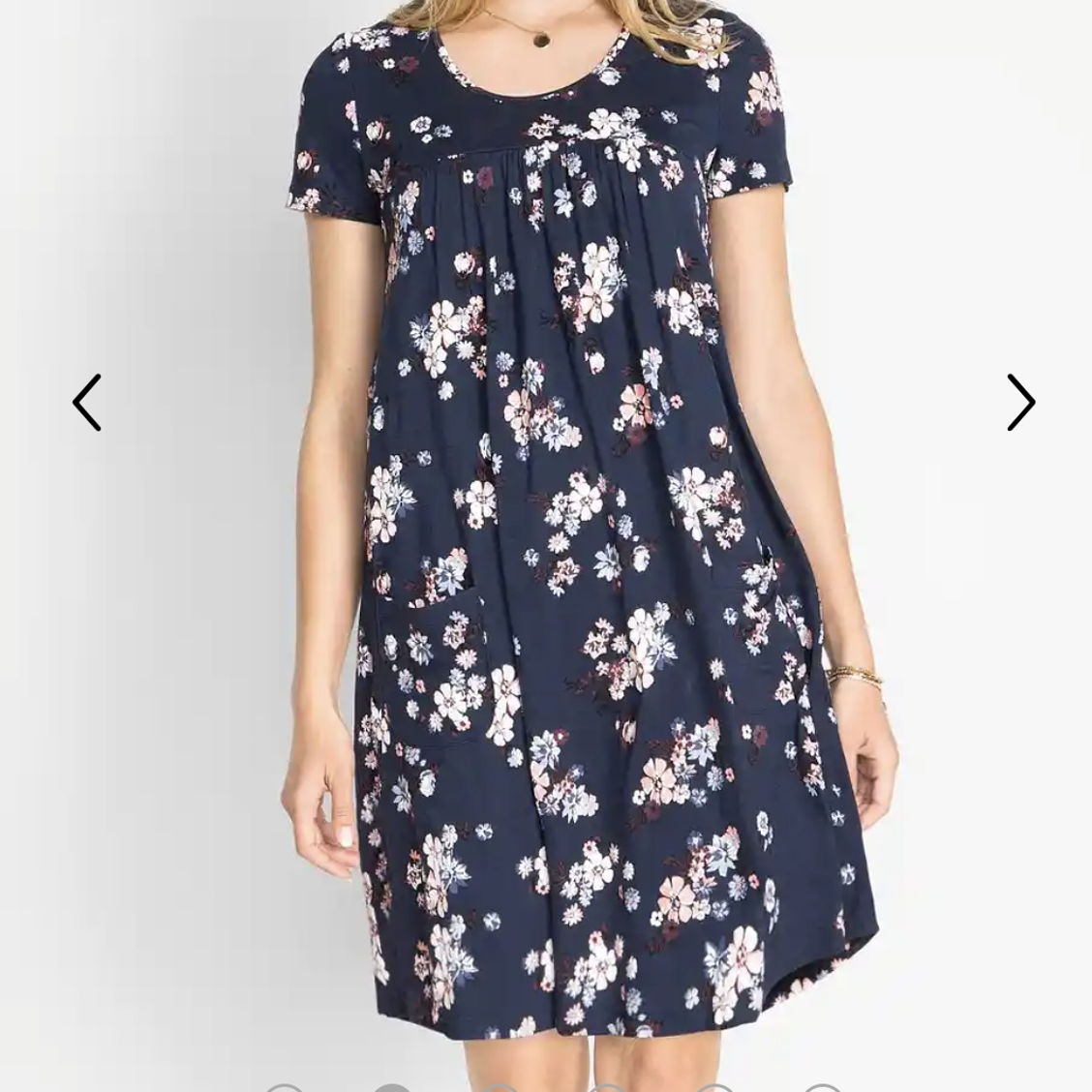Show the previous product photo

87,402
